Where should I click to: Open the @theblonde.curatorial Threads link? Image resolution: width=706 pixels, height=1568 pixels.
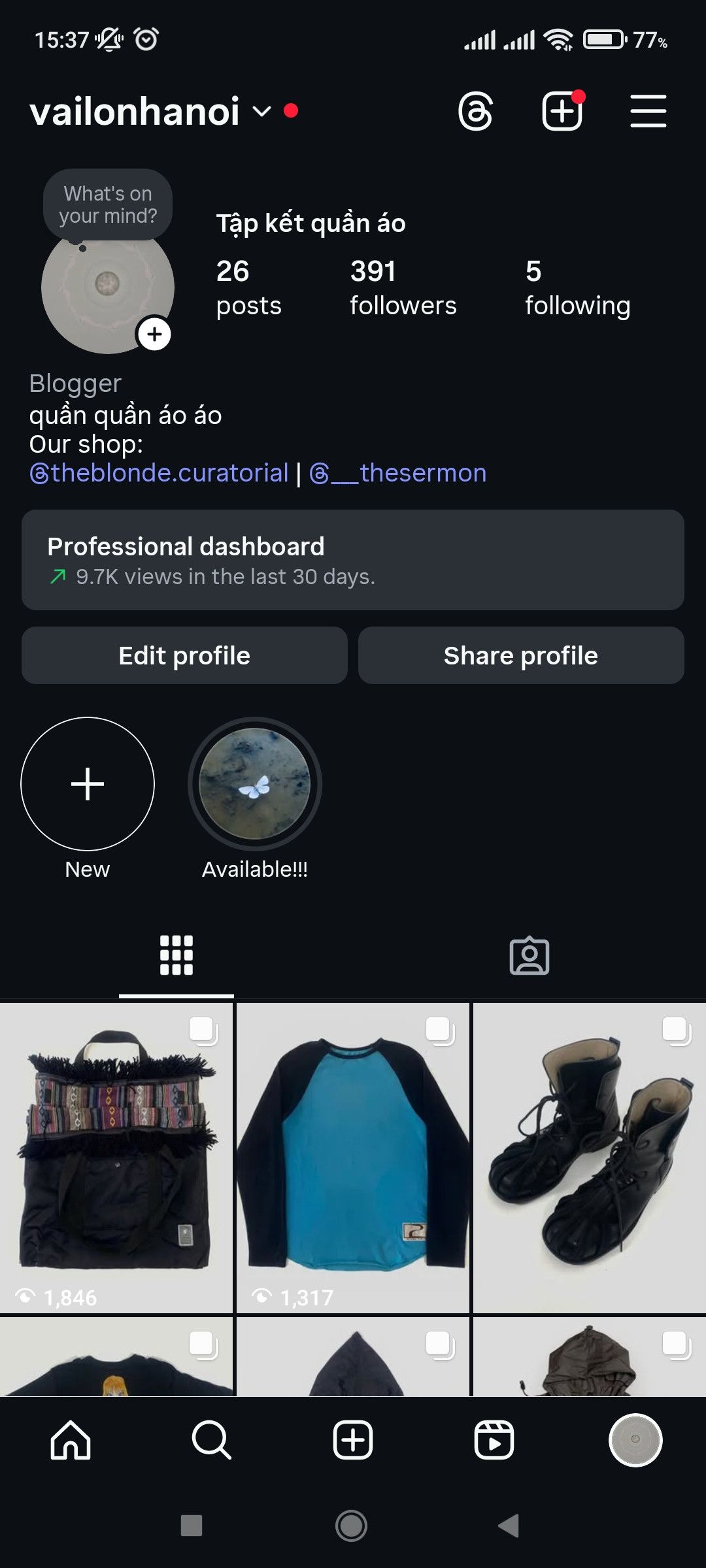[159, 473]
